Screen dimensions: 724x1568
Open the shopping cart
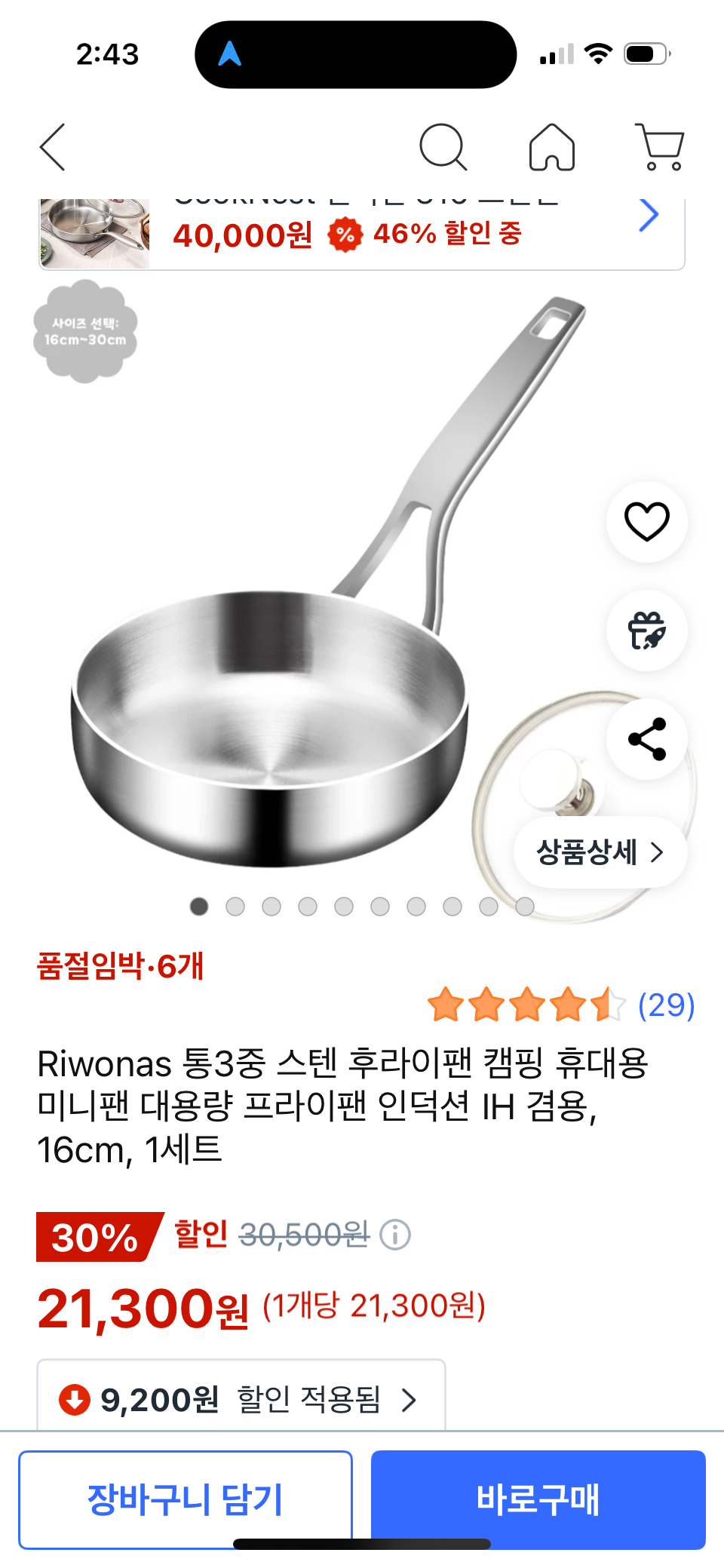tap(661, 147)
